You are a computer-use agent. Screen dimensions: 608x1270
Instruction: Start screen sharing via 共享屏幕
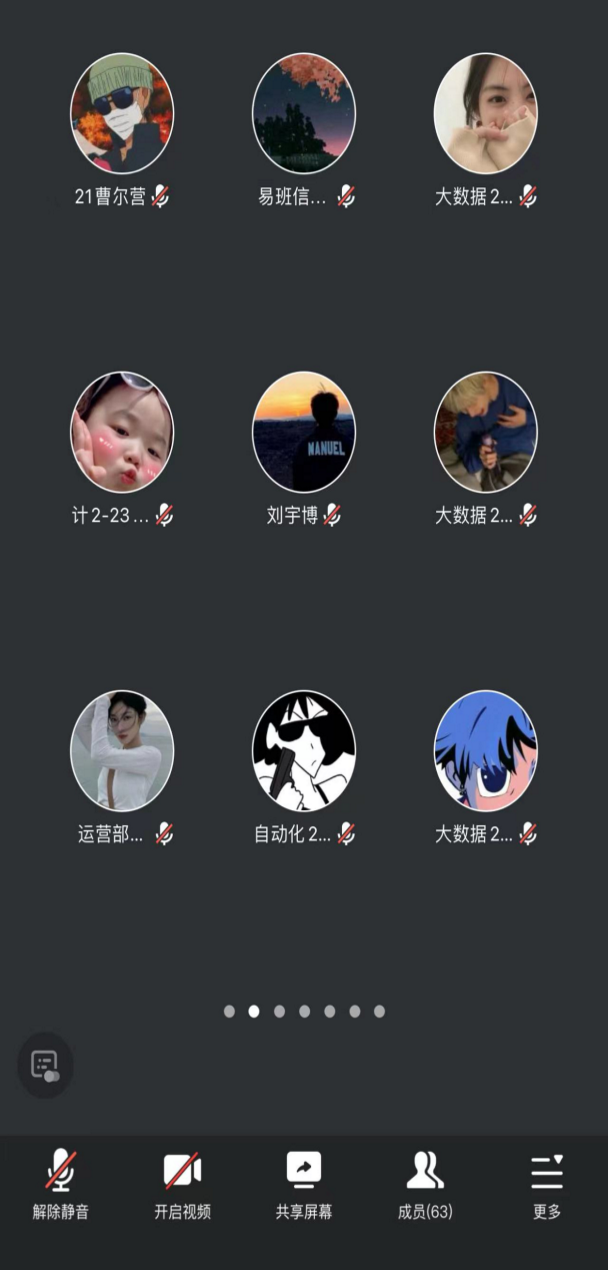(x=304, y=1185)
